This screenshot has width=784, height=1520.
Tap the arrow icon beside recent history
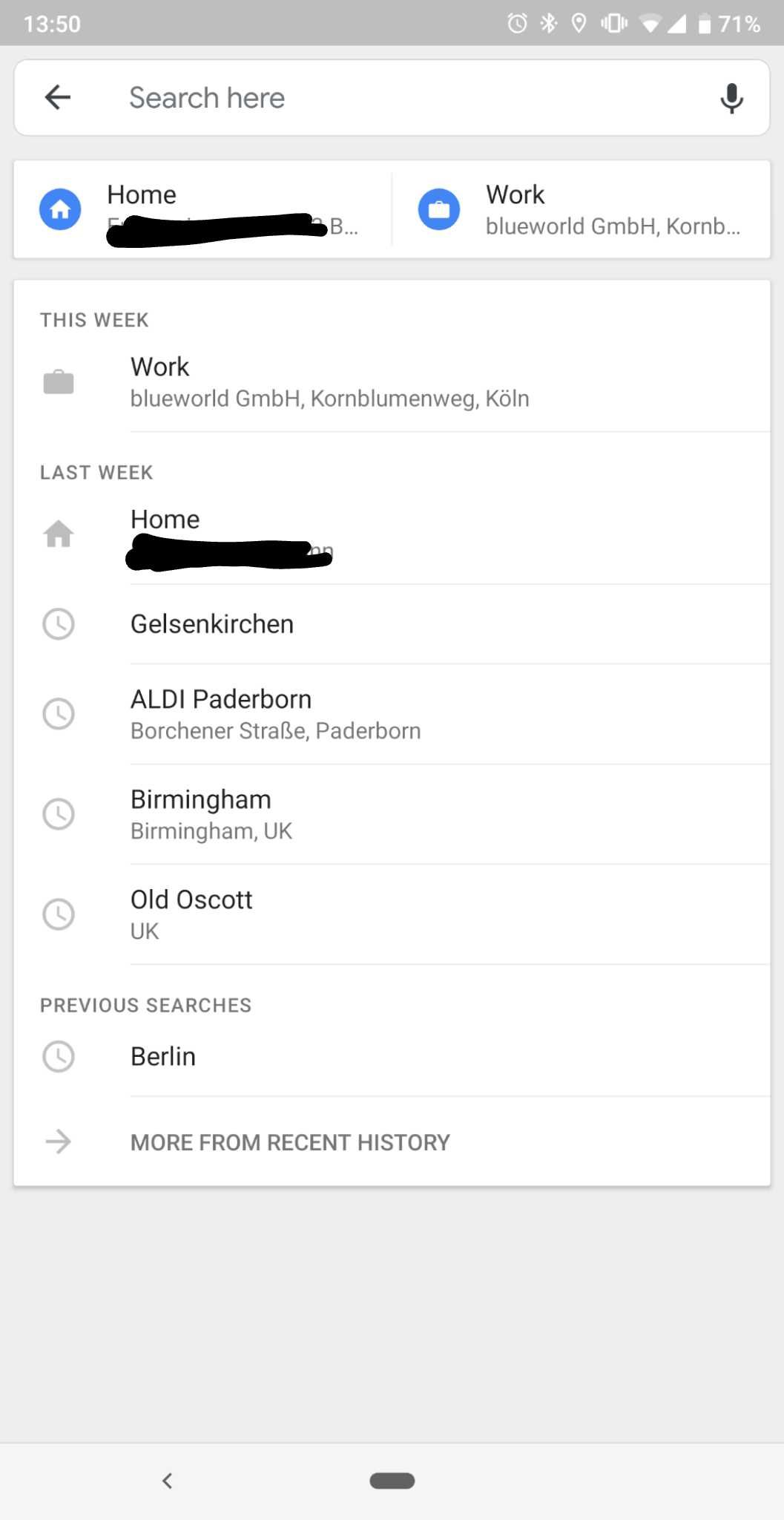coord(59,1142)
